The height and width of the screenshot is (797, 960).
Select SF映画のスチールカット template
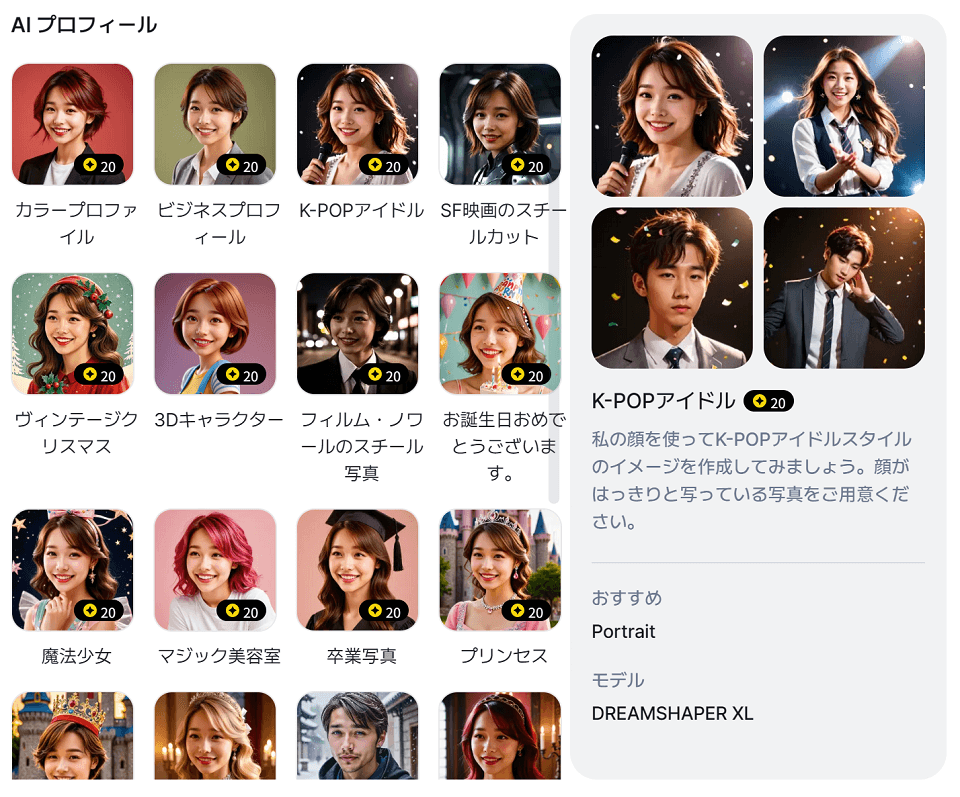coord(500,125)
